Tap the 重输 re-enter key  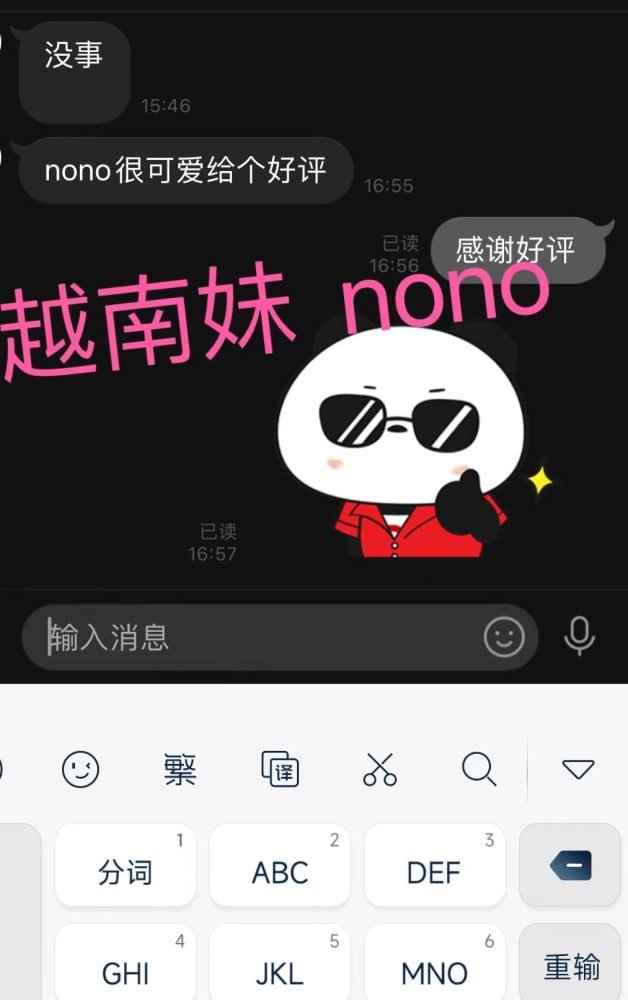click(572, 967)
